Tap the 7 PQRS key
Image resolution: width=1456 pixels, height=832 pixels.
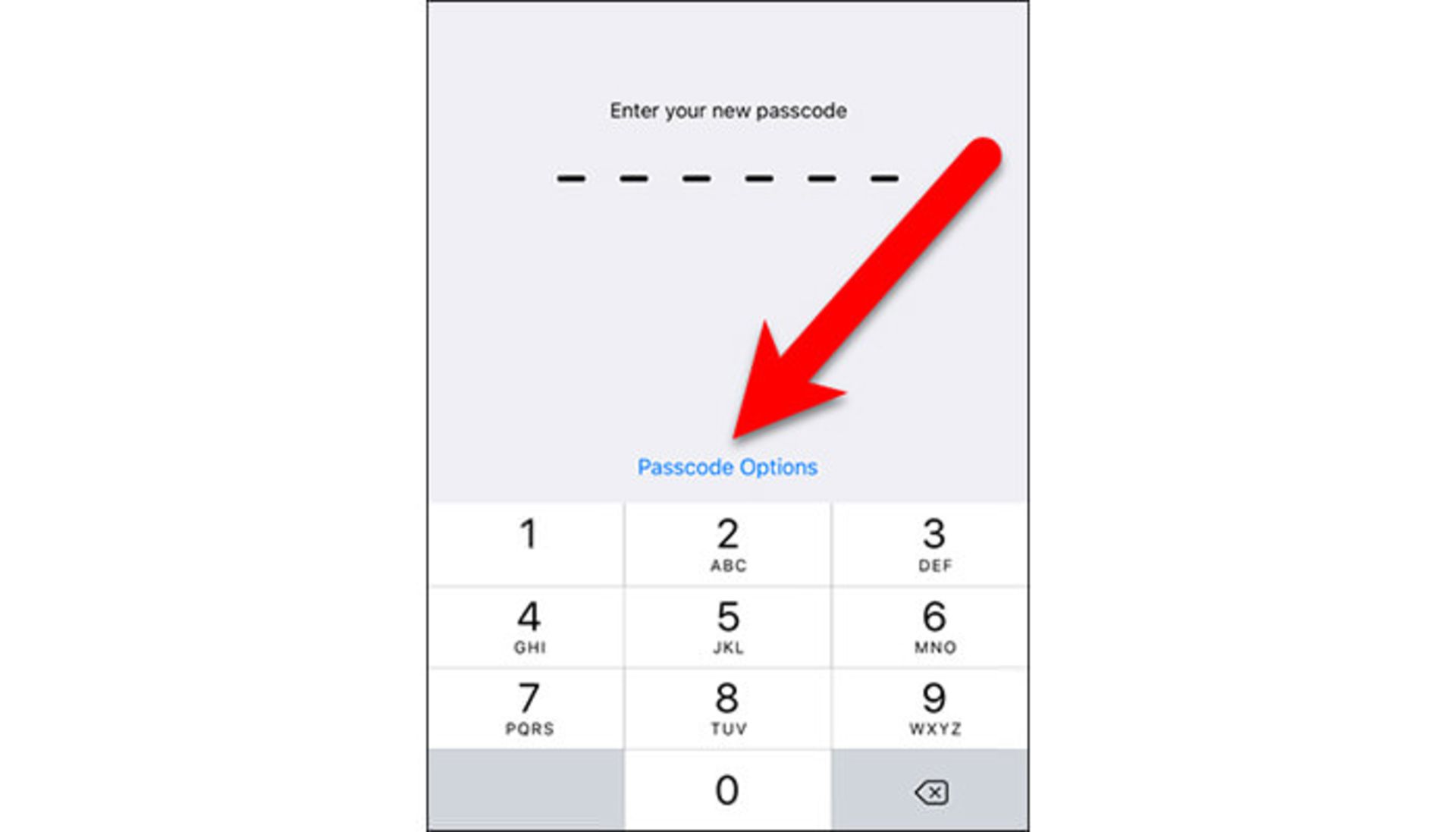[x=527, y=708]
